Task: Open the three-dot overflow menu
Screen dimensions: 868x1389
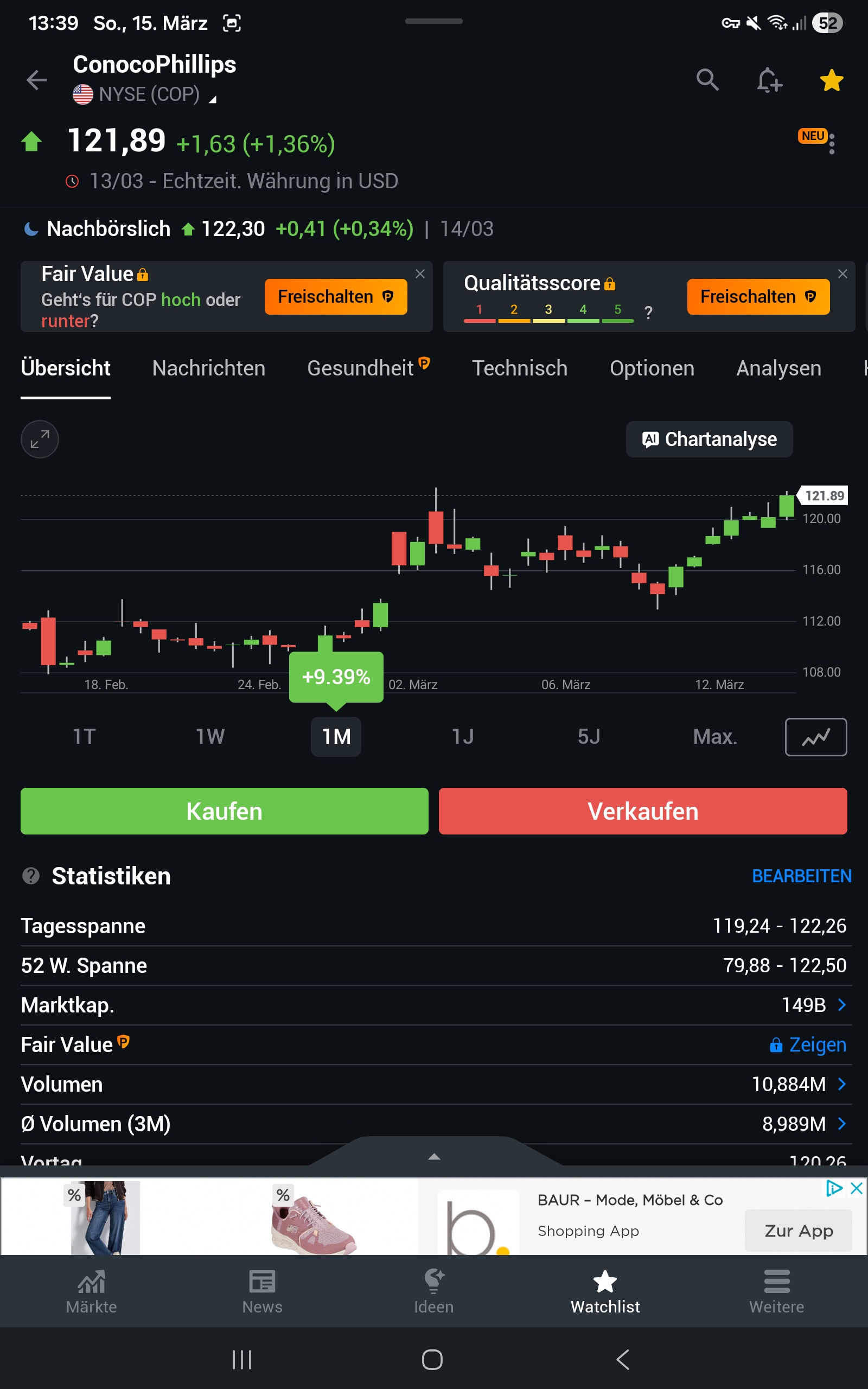Action: tap(831, 143)
